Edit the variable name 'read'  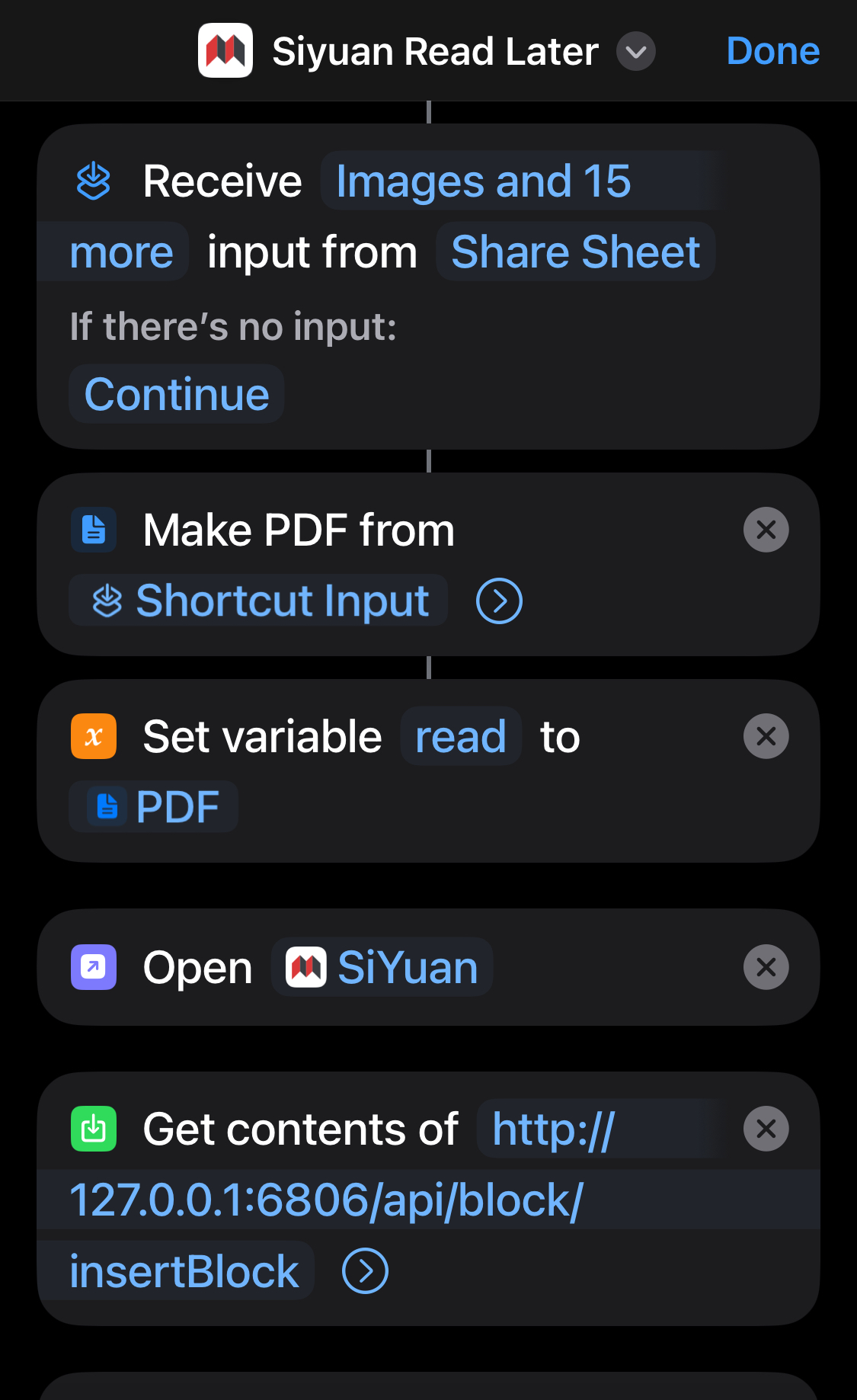tap(460, 737)
